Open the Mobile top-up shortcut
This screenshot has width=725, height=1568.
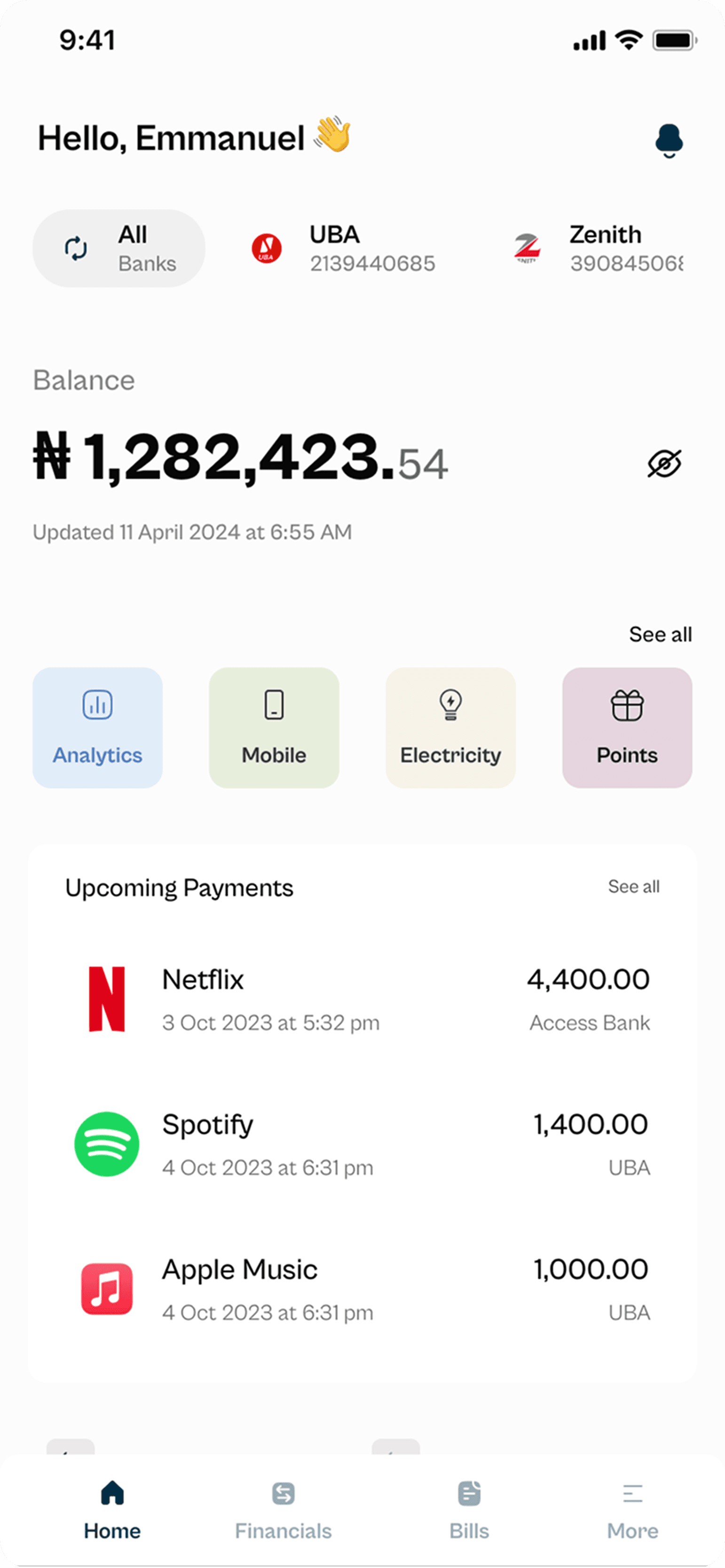[x=274, y=728]
